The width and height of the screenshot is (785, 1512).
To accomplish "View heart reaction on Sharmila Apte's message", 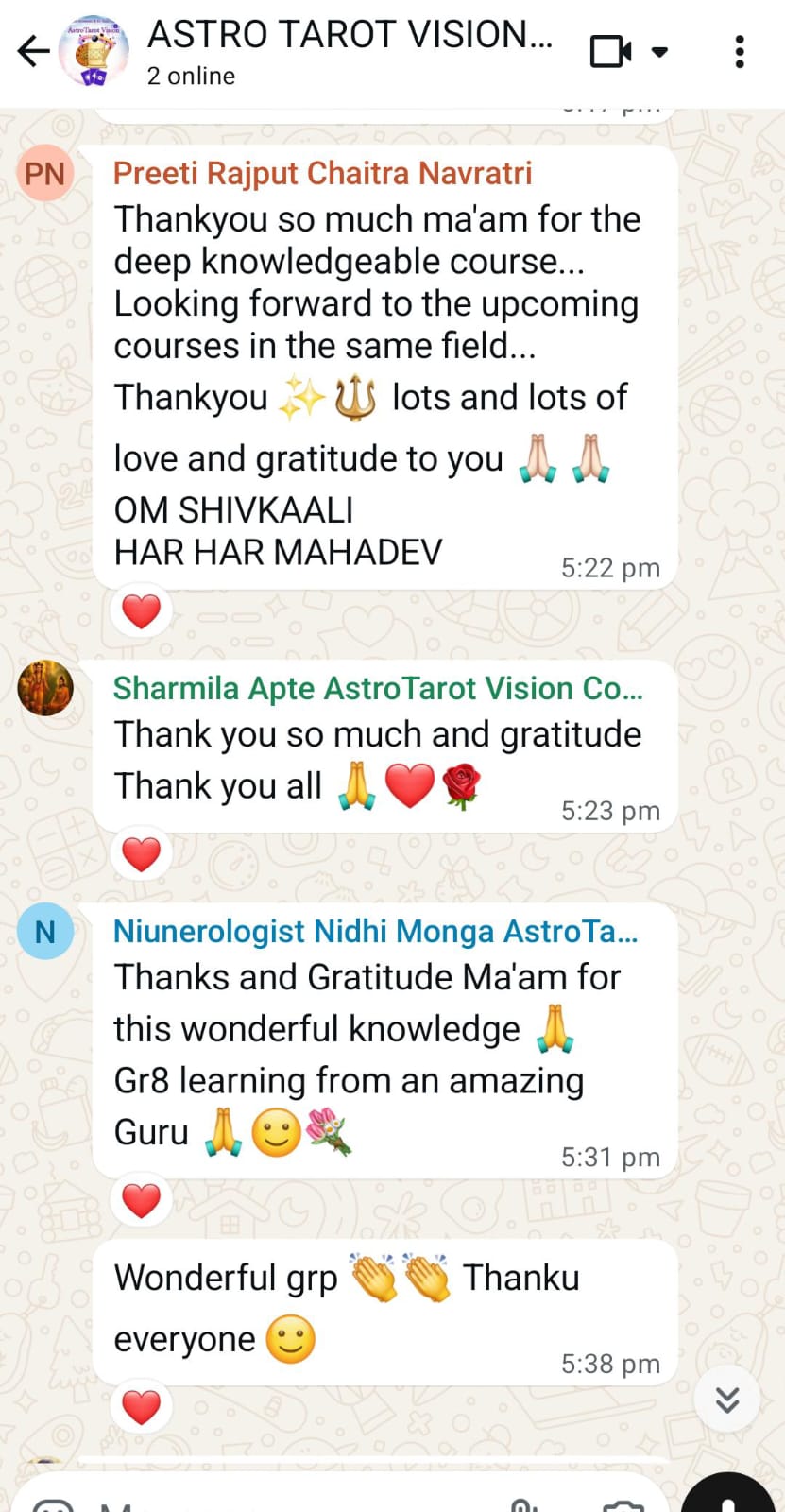I will [x=142, y=854].
